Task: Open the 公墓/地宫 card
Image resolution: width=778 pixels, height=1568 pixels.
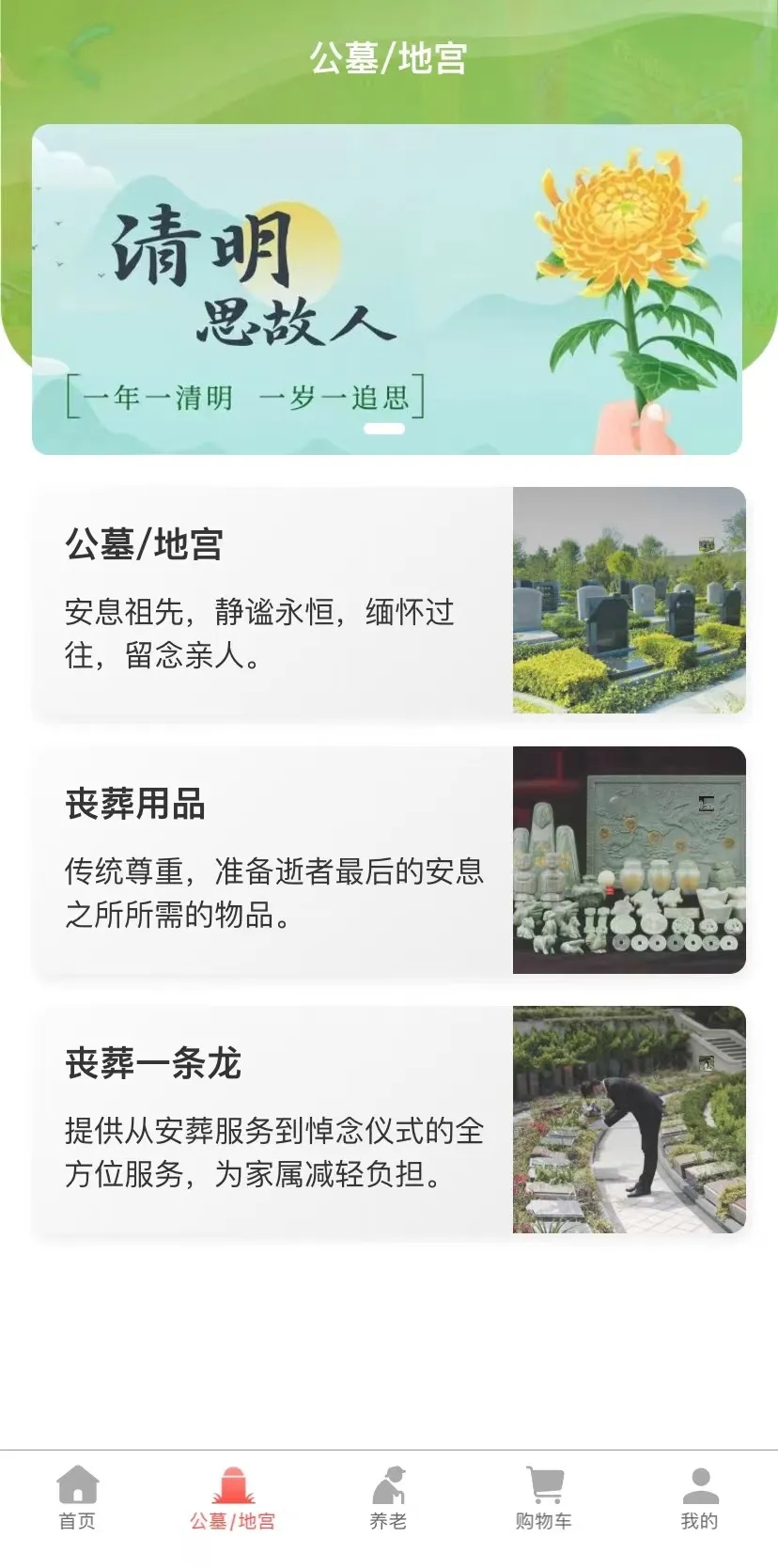Action: point(389,600)
